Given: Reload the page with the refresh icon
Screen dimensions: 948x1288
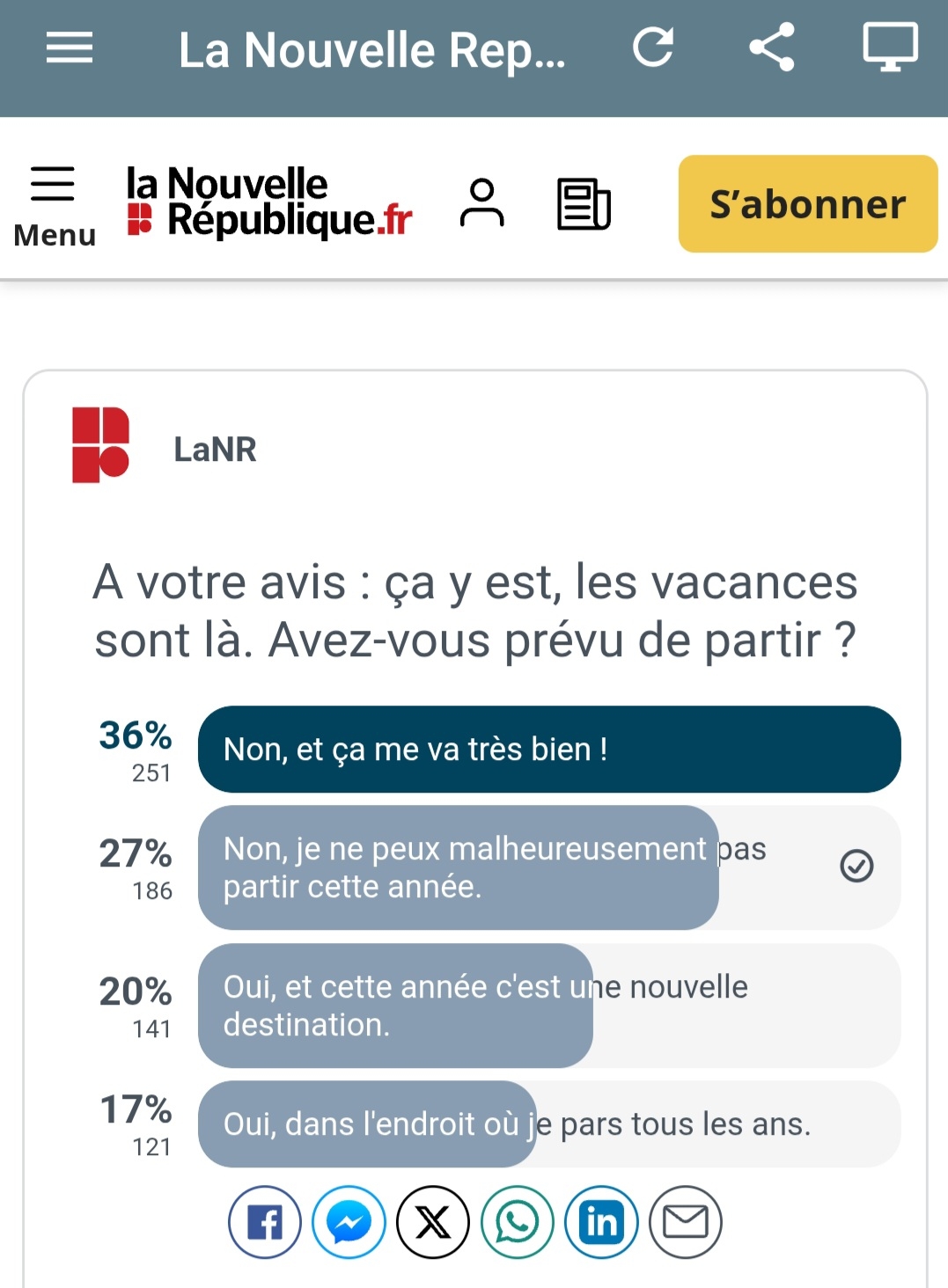Looking at the screenshot, I should (x=653, y=48).
